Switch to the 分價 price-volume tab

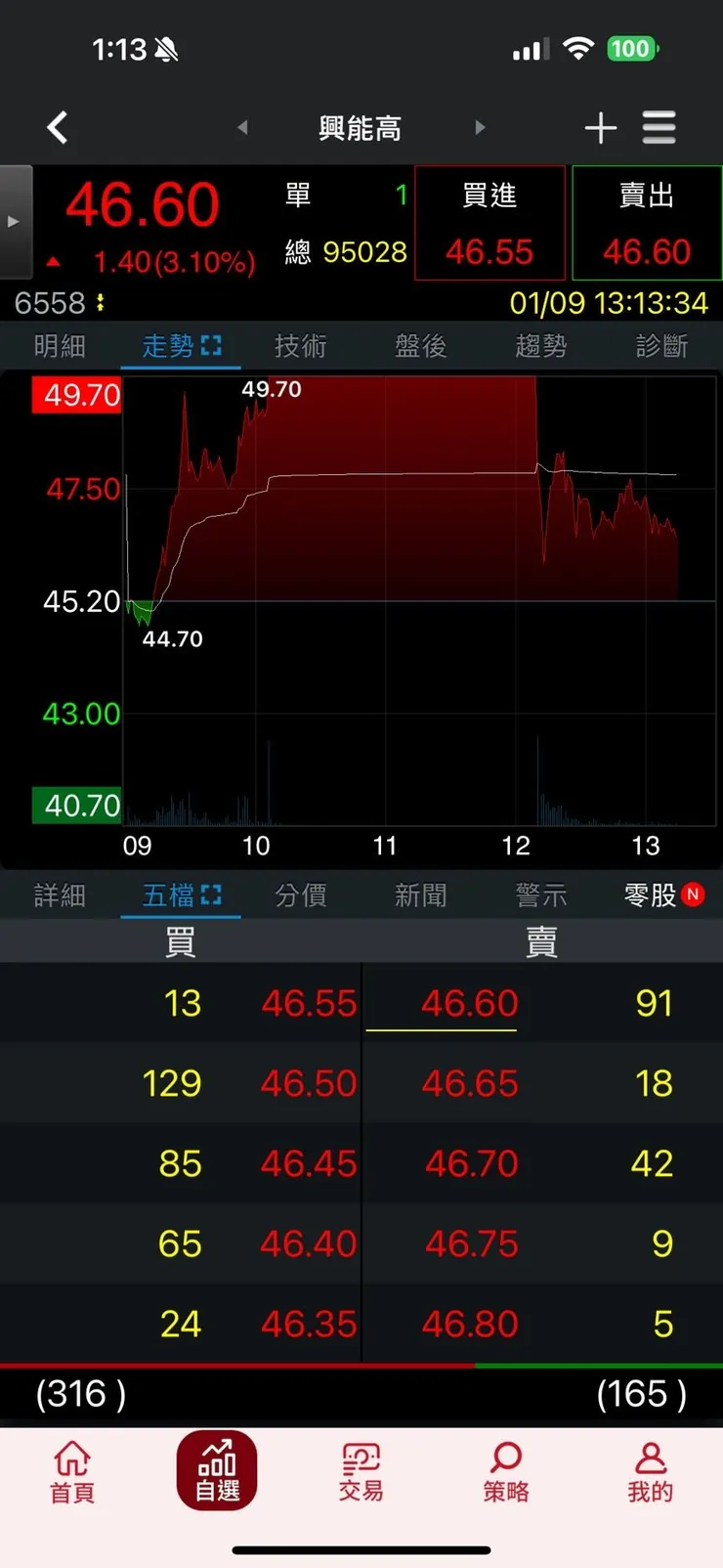[300, 895]
